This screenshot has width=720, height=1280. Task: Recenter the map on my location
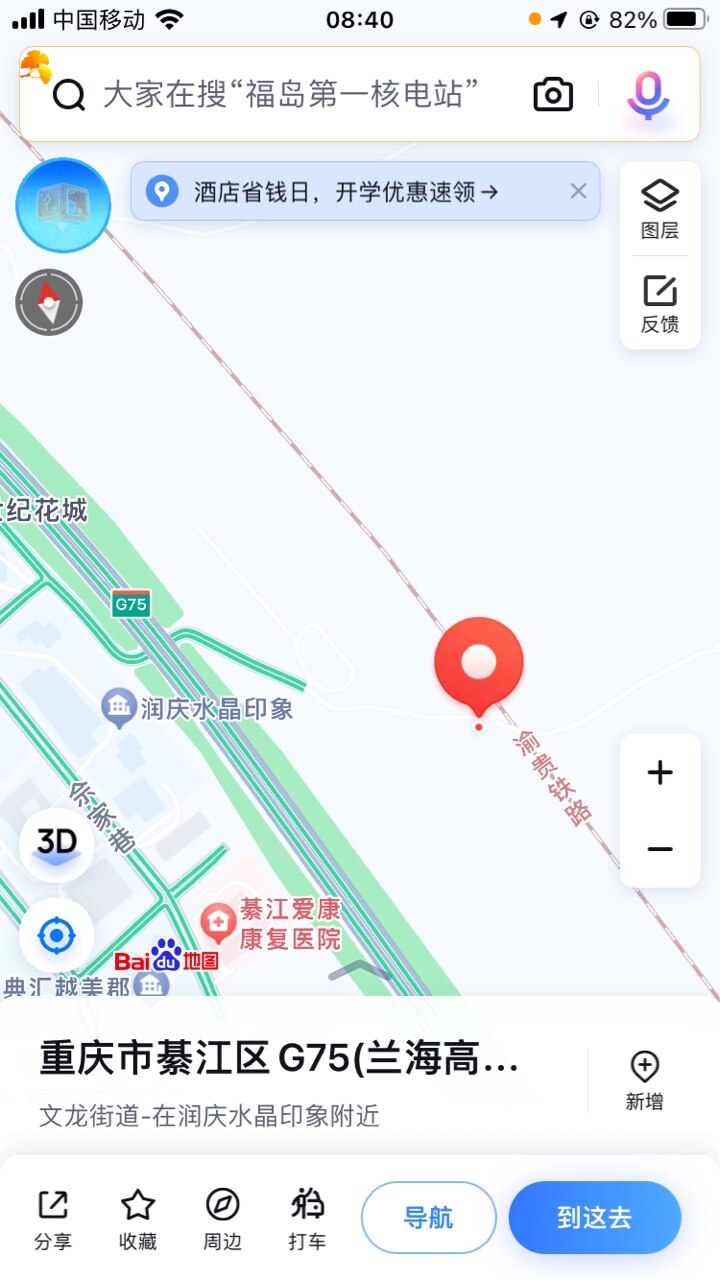point(57,937)
